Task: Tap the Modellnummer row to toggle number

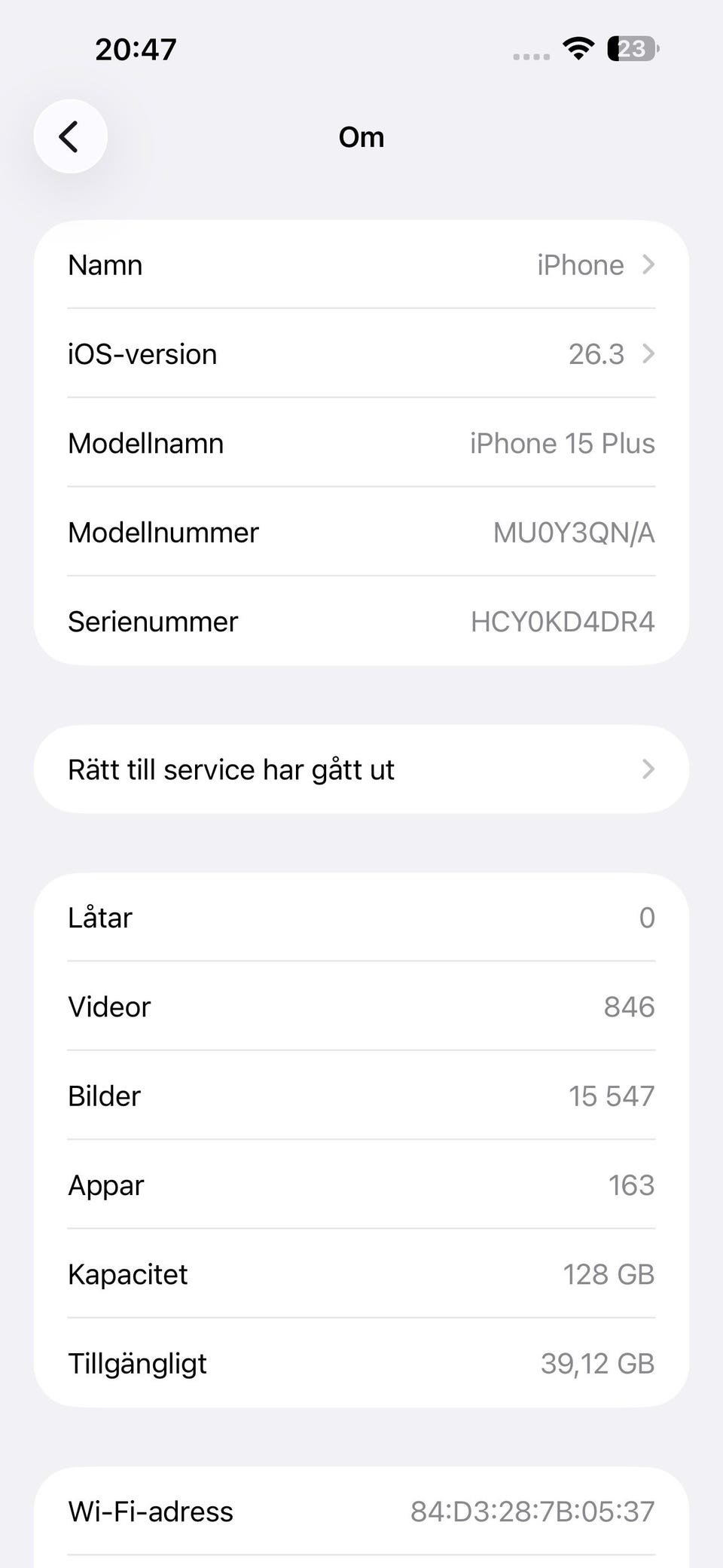Action: 361,532
